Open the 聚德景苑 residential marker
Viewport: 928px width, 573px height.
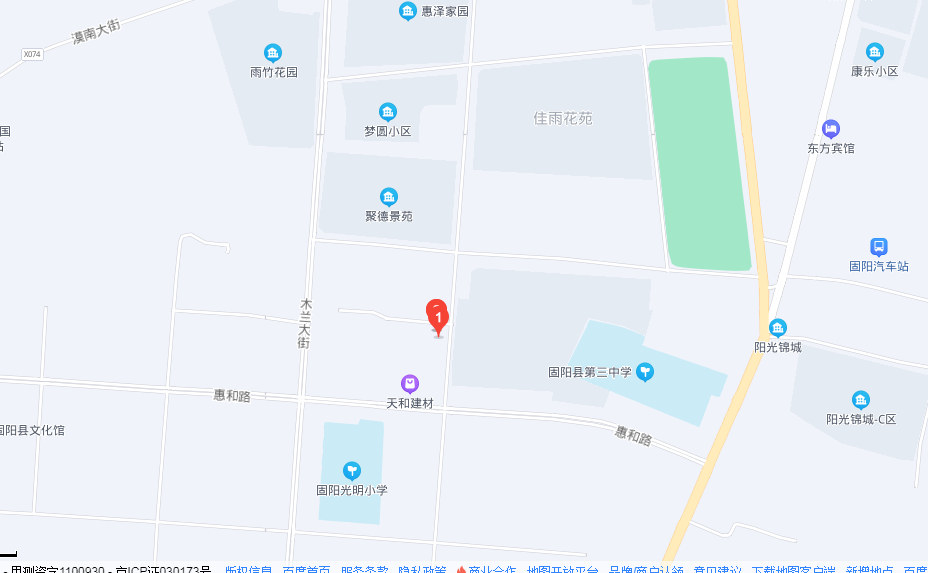pos(388,197)
